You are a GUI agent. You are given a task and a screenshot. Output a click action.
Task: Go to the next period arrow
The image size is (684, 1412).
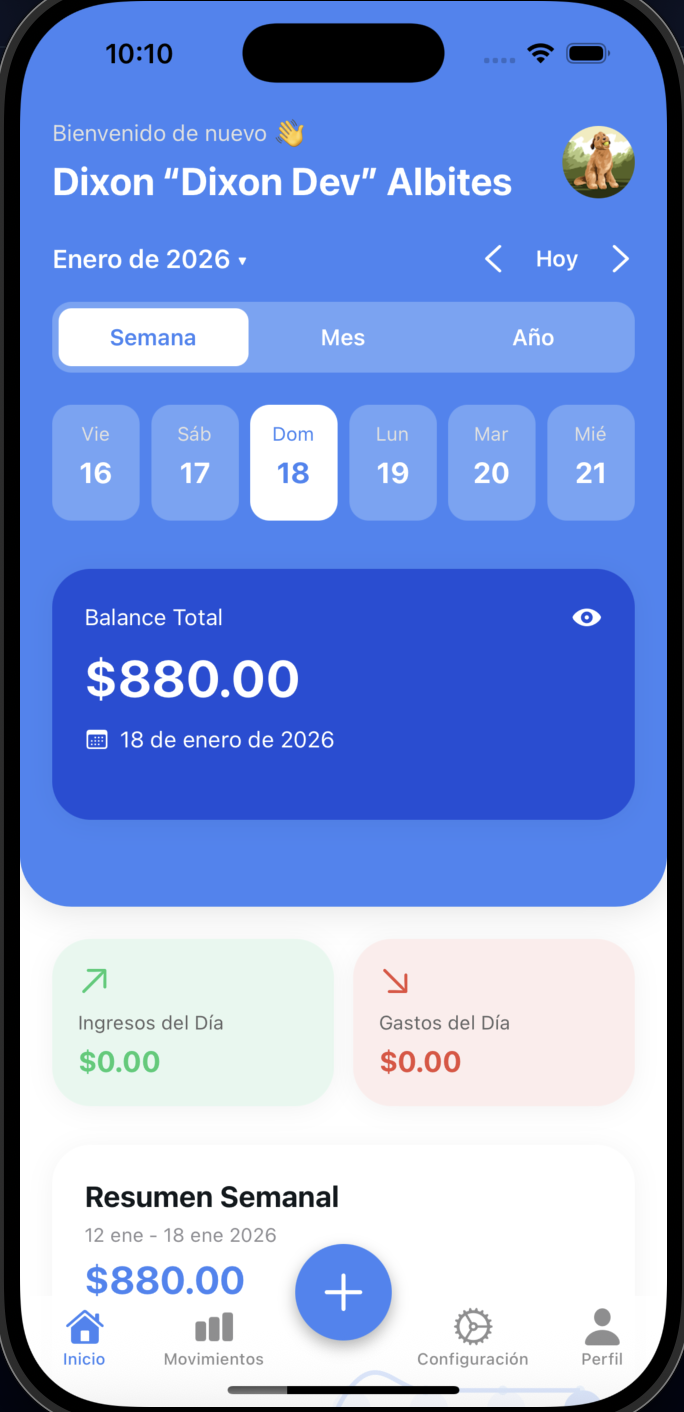click(621, 260)
